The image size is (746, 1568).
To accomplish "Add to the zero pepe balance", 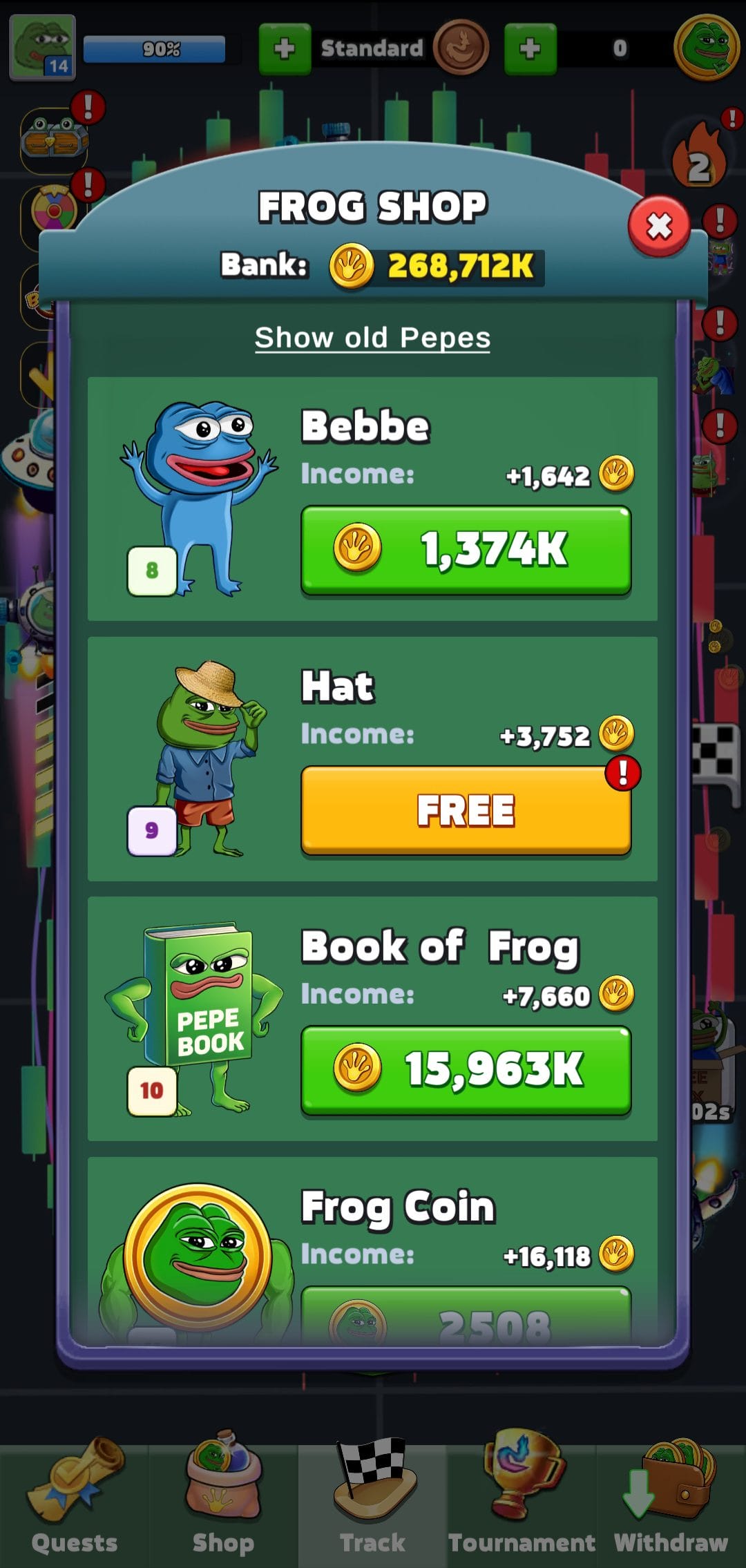I will tap(530, 48).
